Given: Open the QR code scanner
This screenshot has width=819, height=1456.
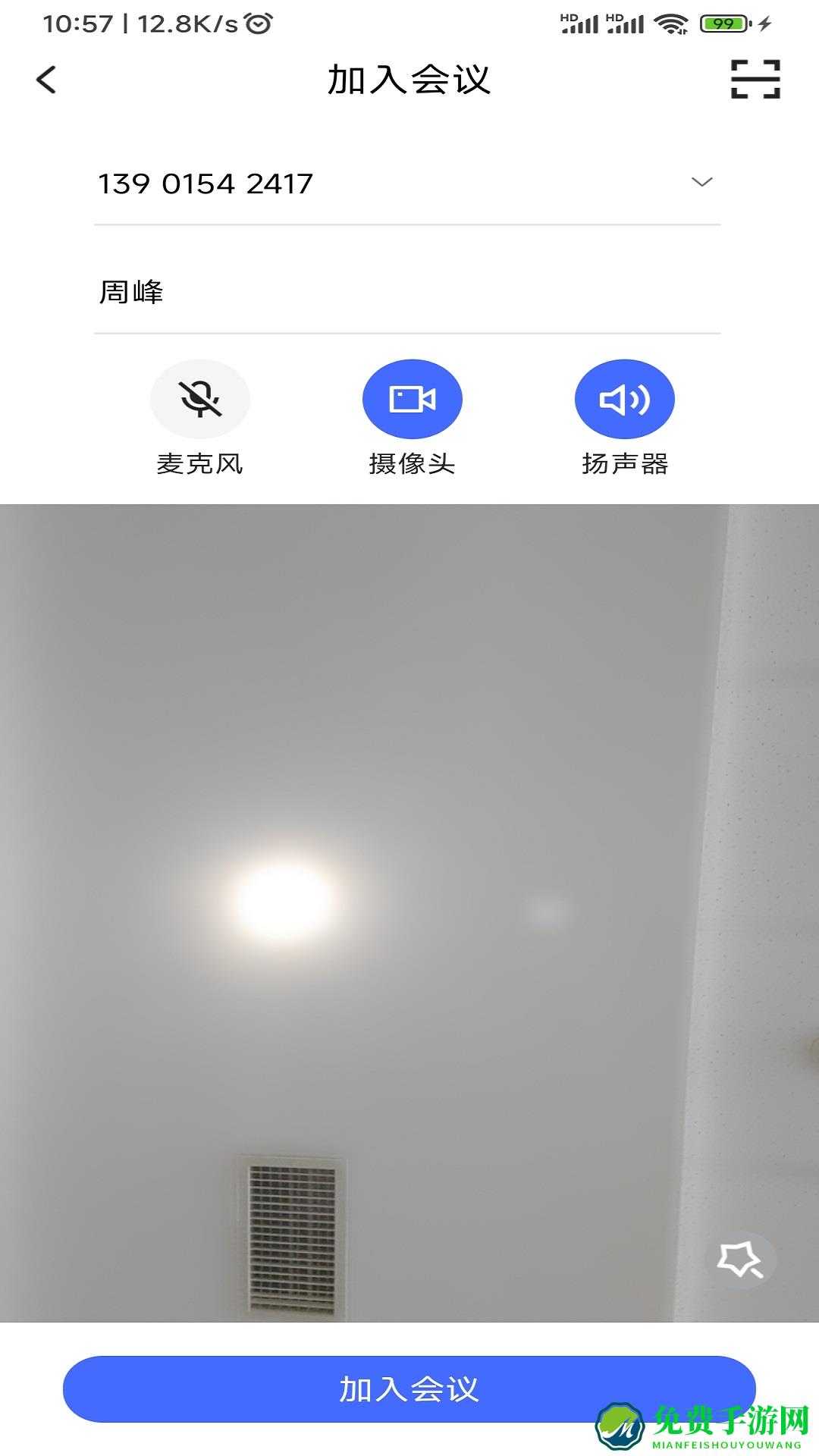Looking at the screenshot, I should pyautogui.click(x=756, y=80).
